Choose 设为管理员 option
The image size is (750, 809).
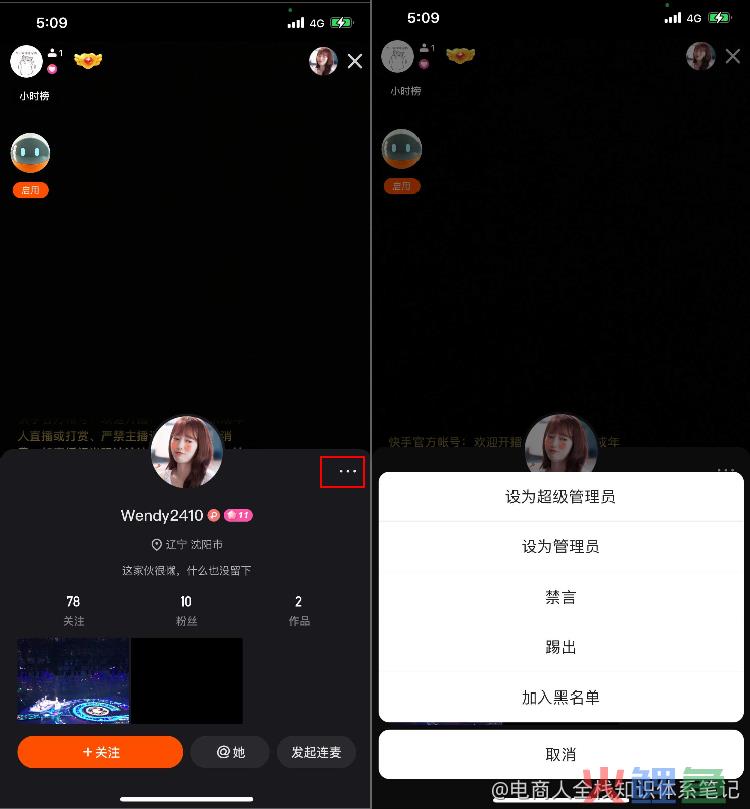560,547
